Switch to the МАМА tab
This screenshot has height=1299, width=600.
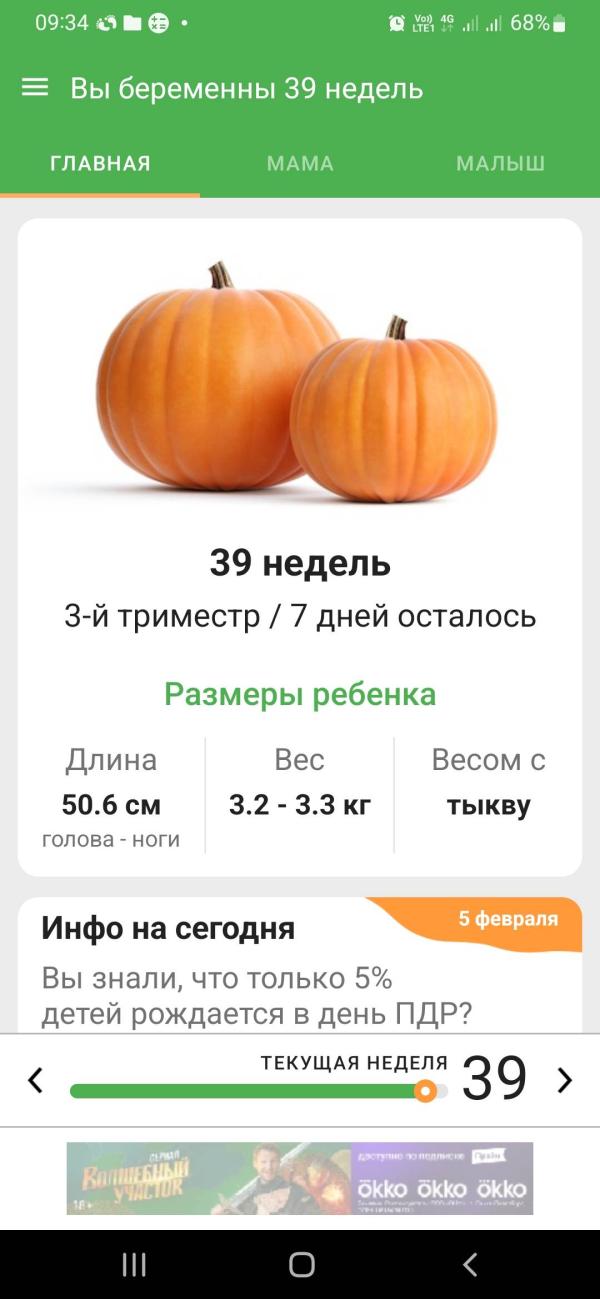coord(300,164)
